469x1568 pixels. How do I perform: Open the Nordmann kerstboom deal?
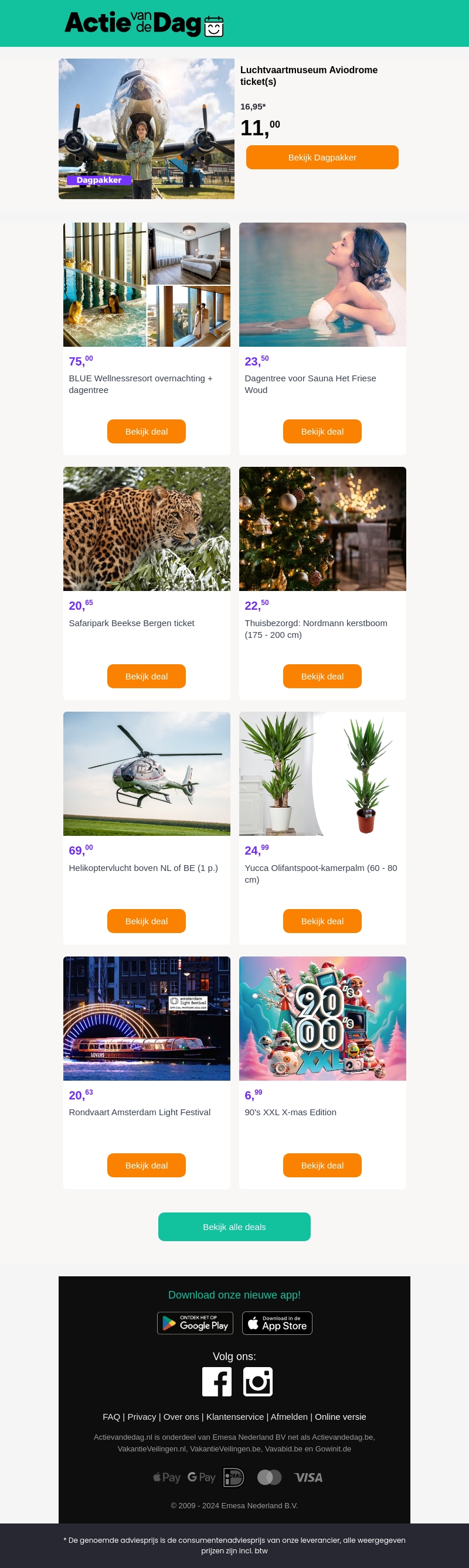click(x=322, y=676)
